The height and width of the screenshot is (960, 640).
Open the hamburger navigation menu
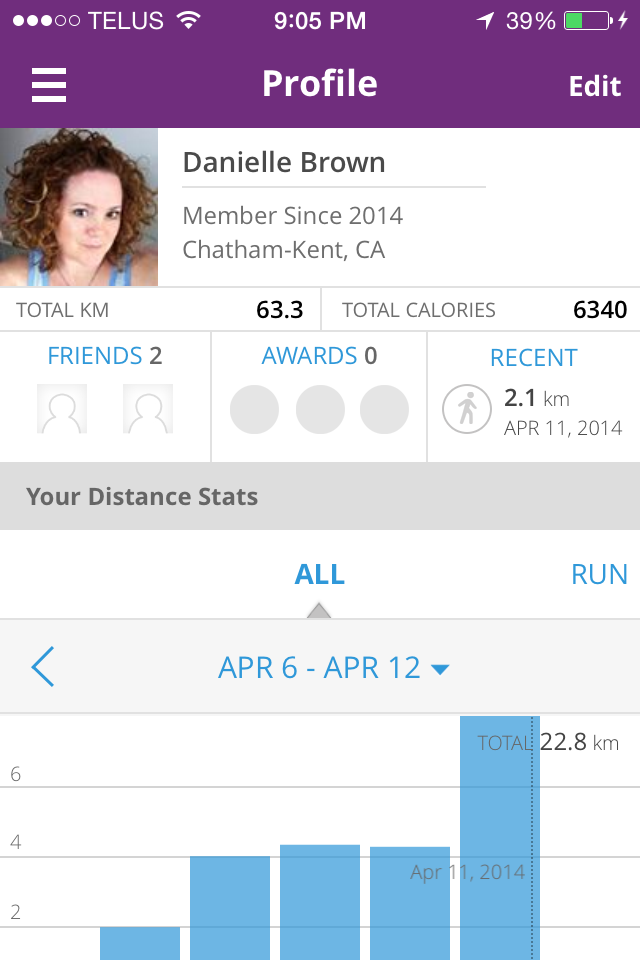click(x=49, y=85)
